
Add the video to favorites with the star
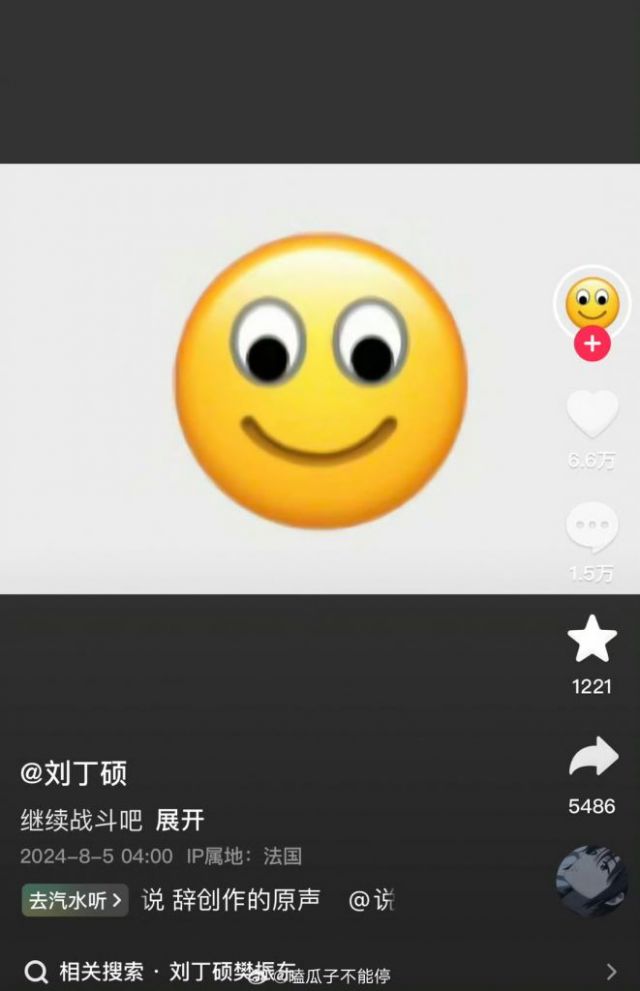[592, 640]
